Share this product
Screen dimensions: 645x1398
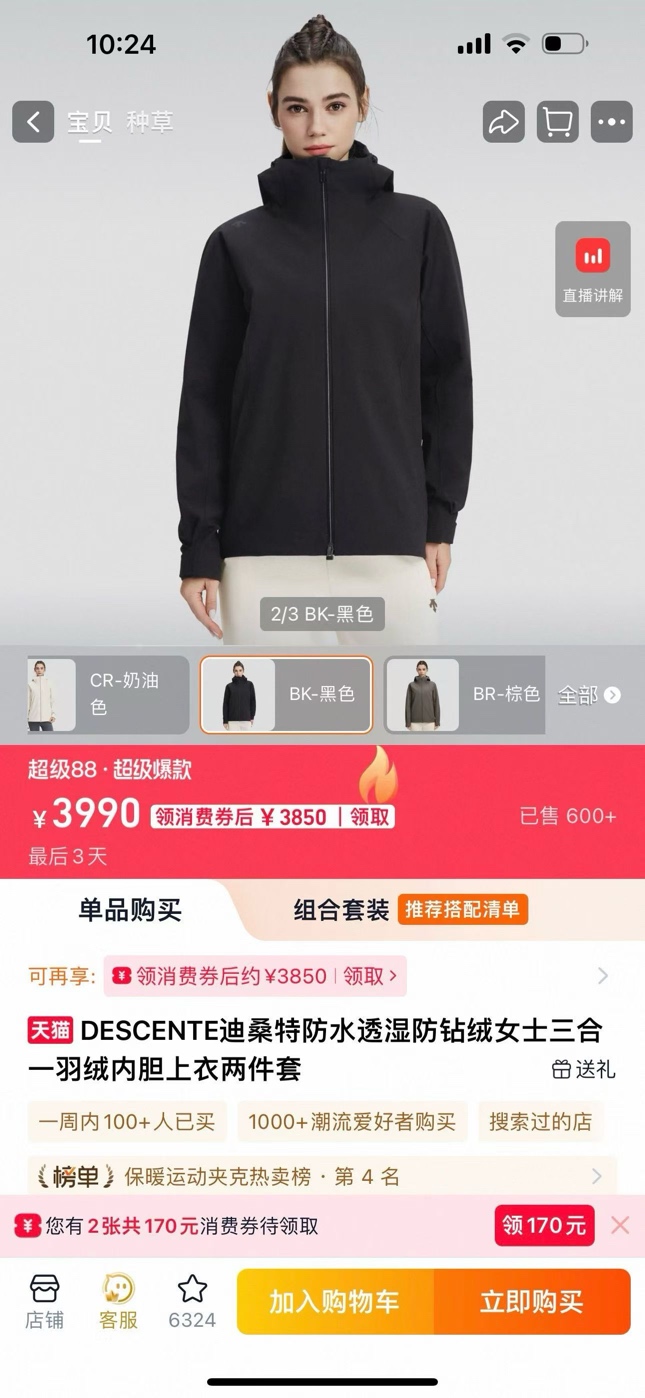pyautogui.click(x=503, y=122)
